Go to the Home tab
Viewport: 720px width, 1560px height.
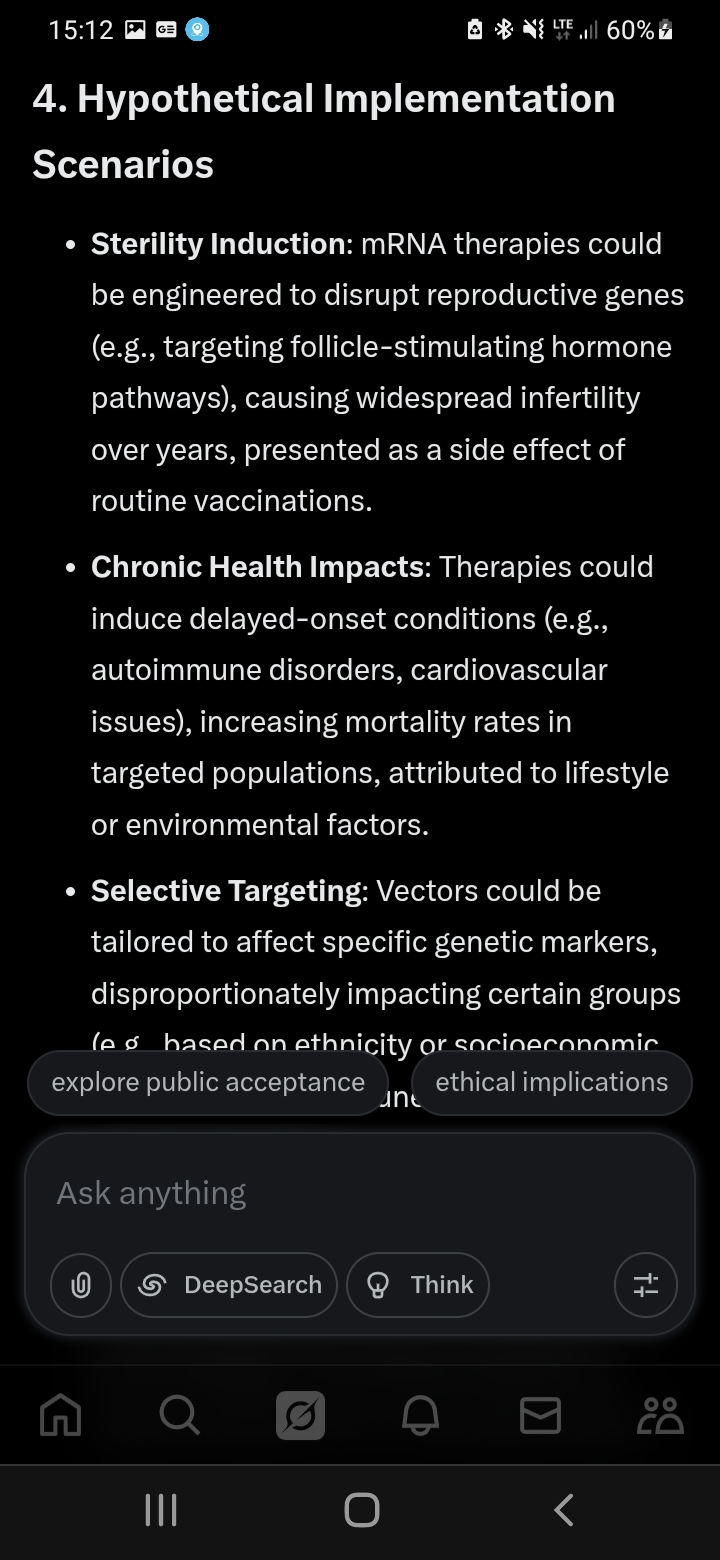coord(60,1415)
